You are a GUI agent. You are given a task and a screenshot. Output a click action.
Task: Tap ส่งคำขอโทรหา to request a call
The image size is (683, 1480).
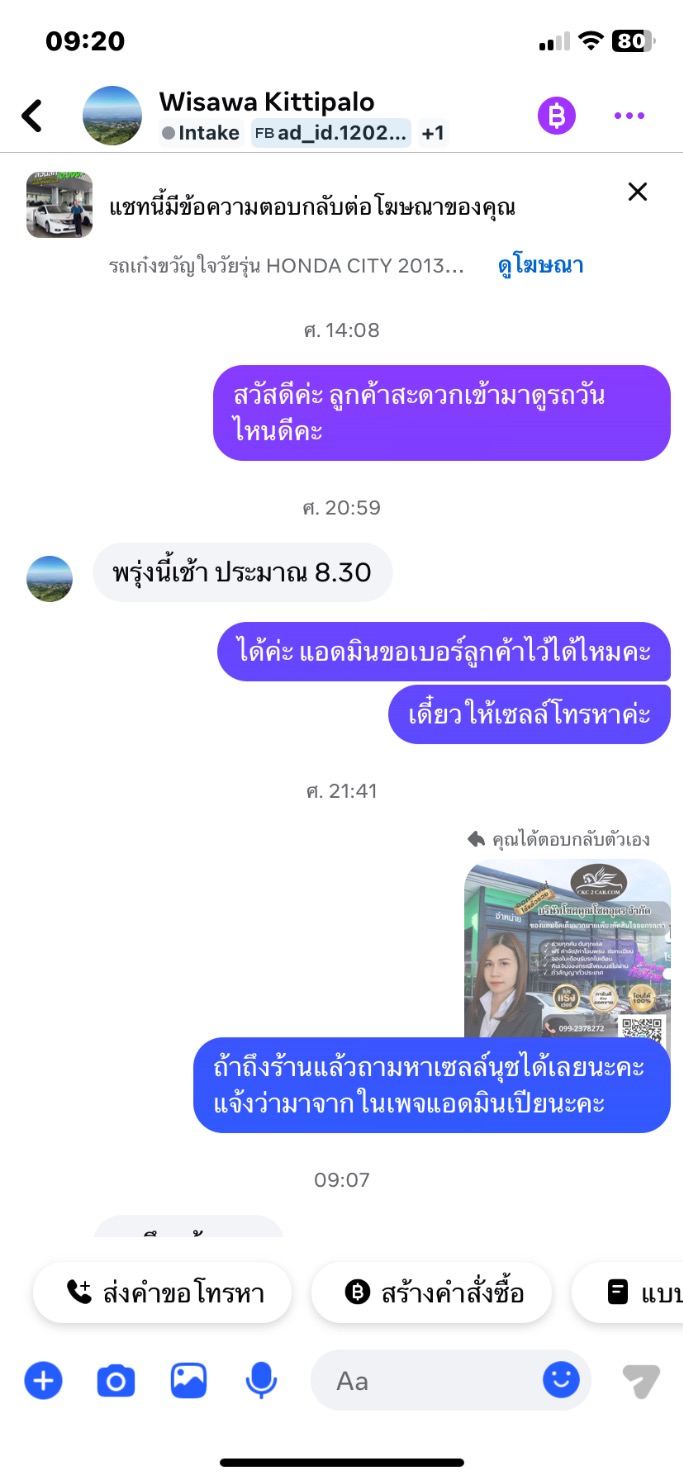(163, 1293)
